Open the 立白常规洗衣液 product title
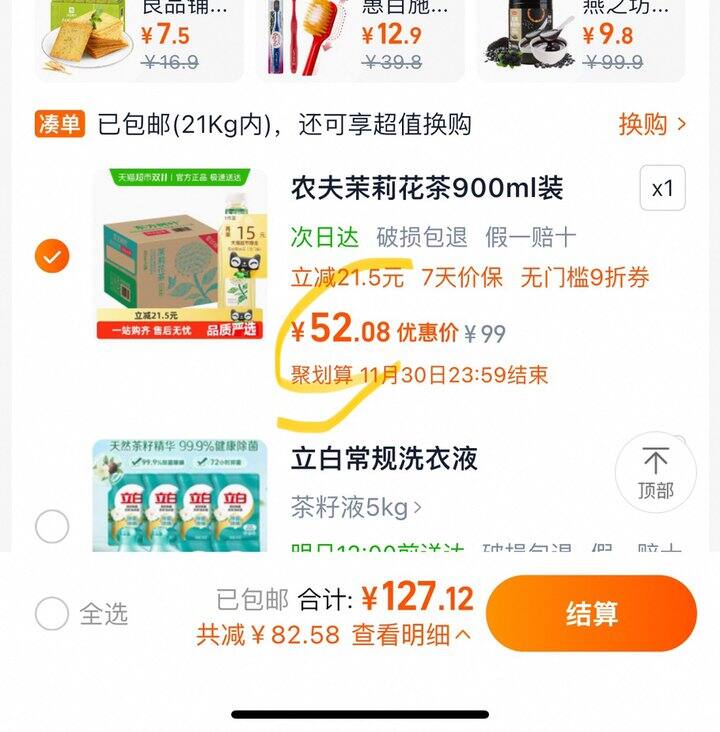This screenshot has width=720, height=732. [x=384, y=459]
